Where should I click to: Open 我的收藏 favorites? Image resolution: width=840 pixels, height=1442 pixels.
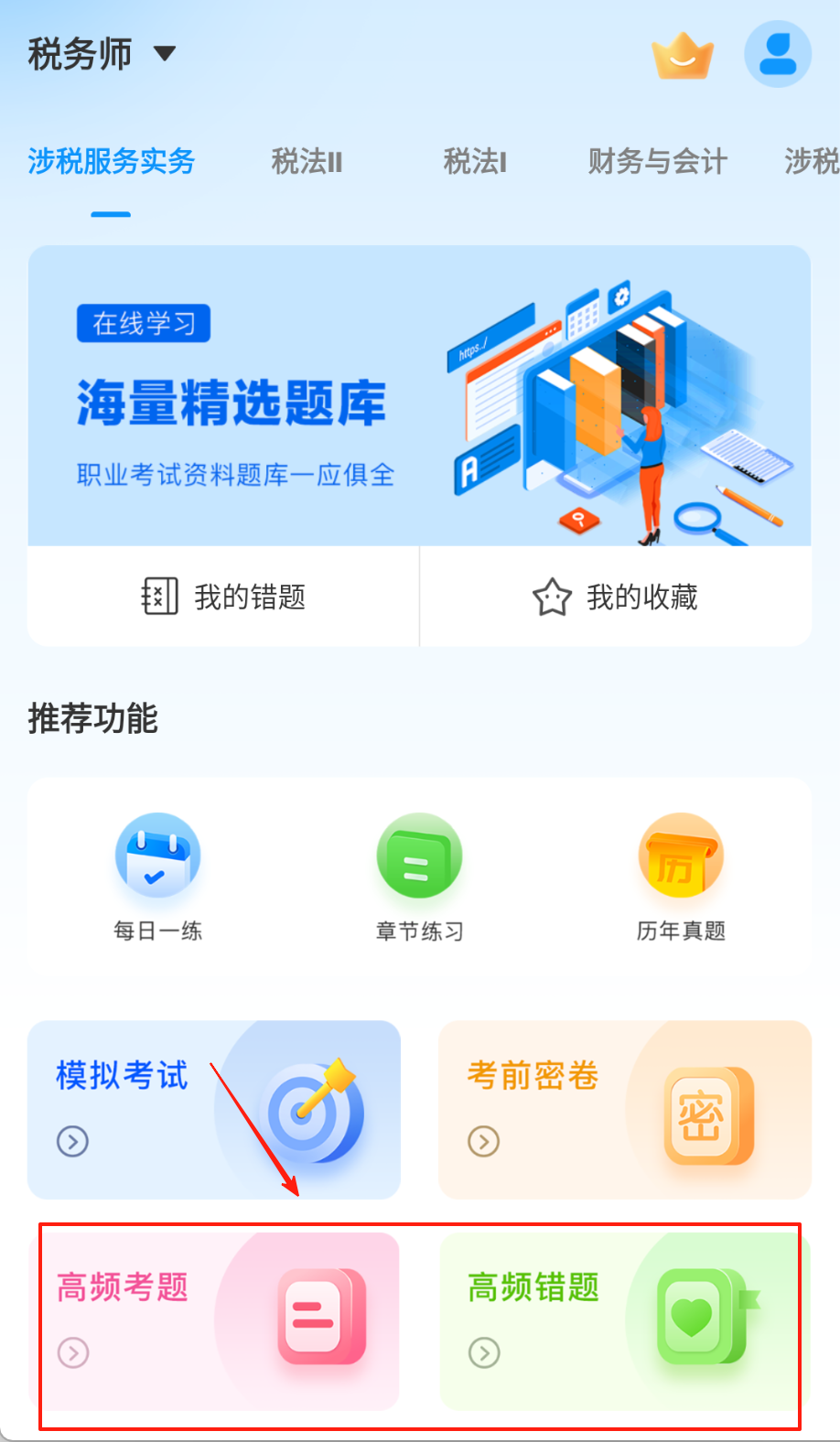pyautogui.click(x=615, y=597)
